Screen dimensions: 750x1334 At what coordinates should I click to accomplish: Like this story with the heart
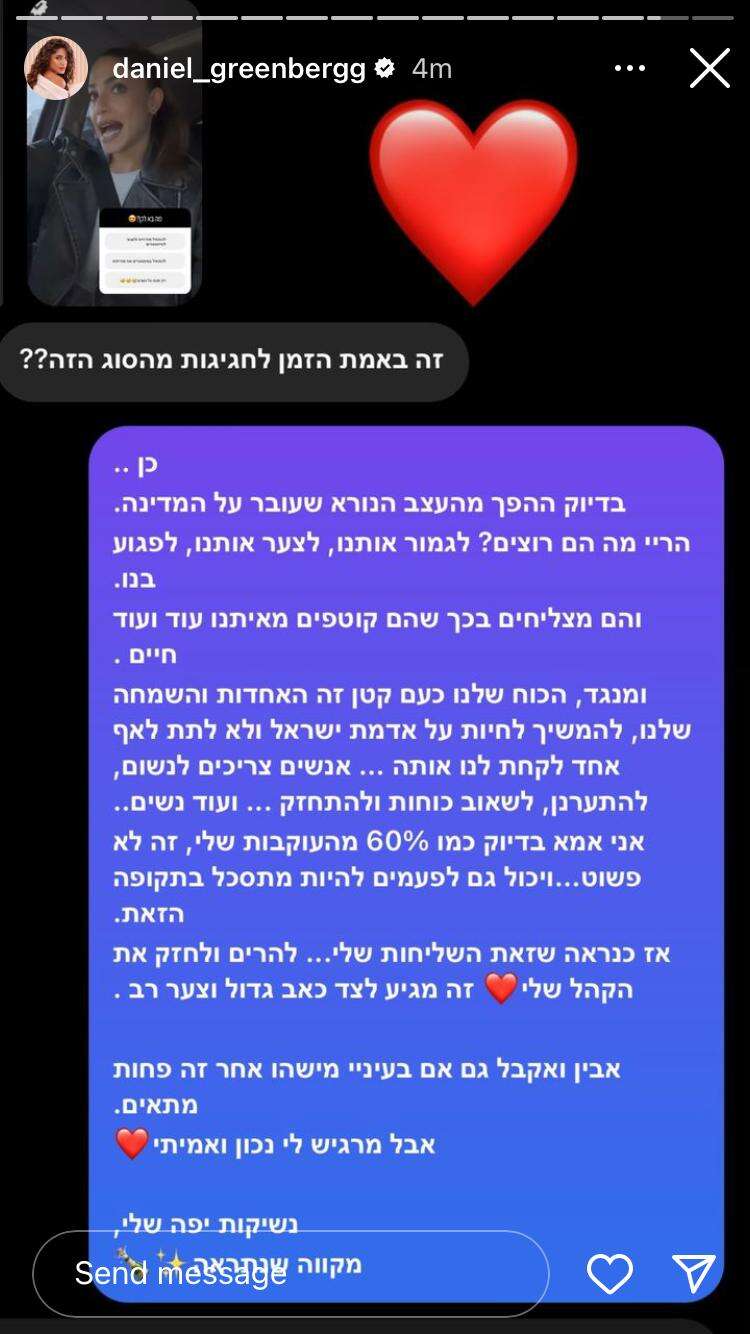[609, 1273]
